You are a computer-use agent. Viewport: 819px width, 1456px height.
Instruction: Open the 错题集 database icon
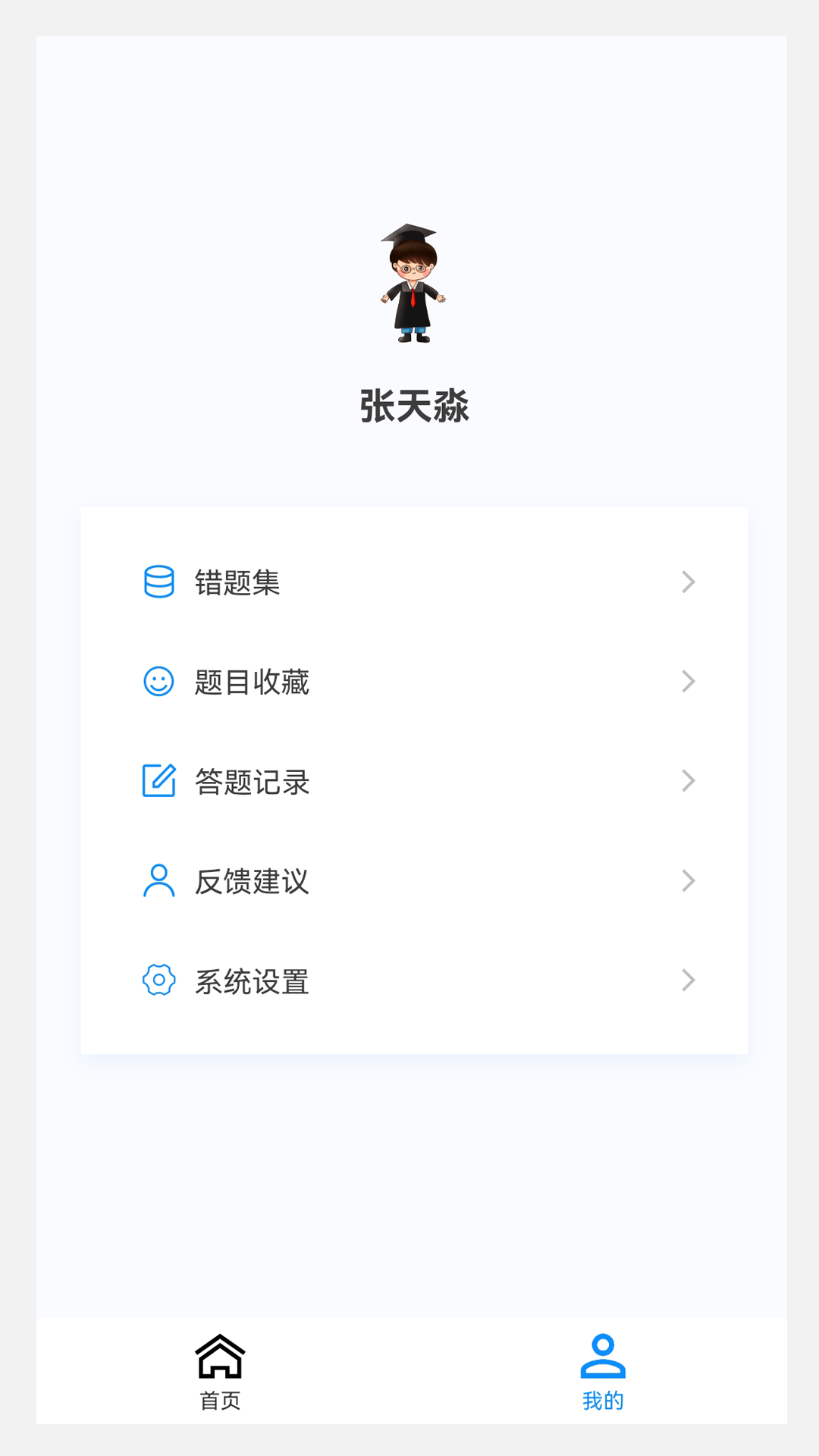[x=158, y=582]
